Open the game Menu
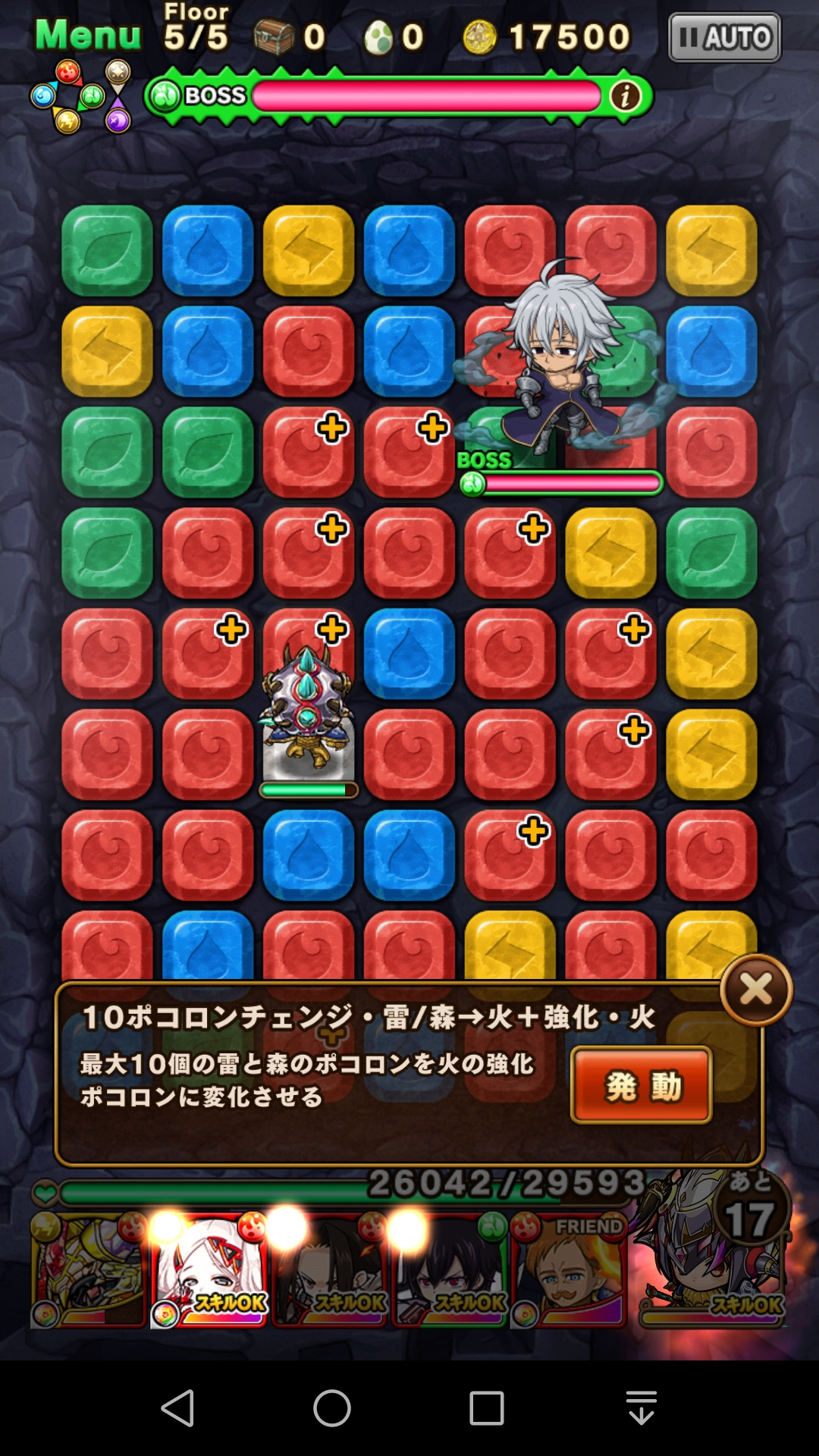This screenshot has width=819, height=1456. pos(88,35)
